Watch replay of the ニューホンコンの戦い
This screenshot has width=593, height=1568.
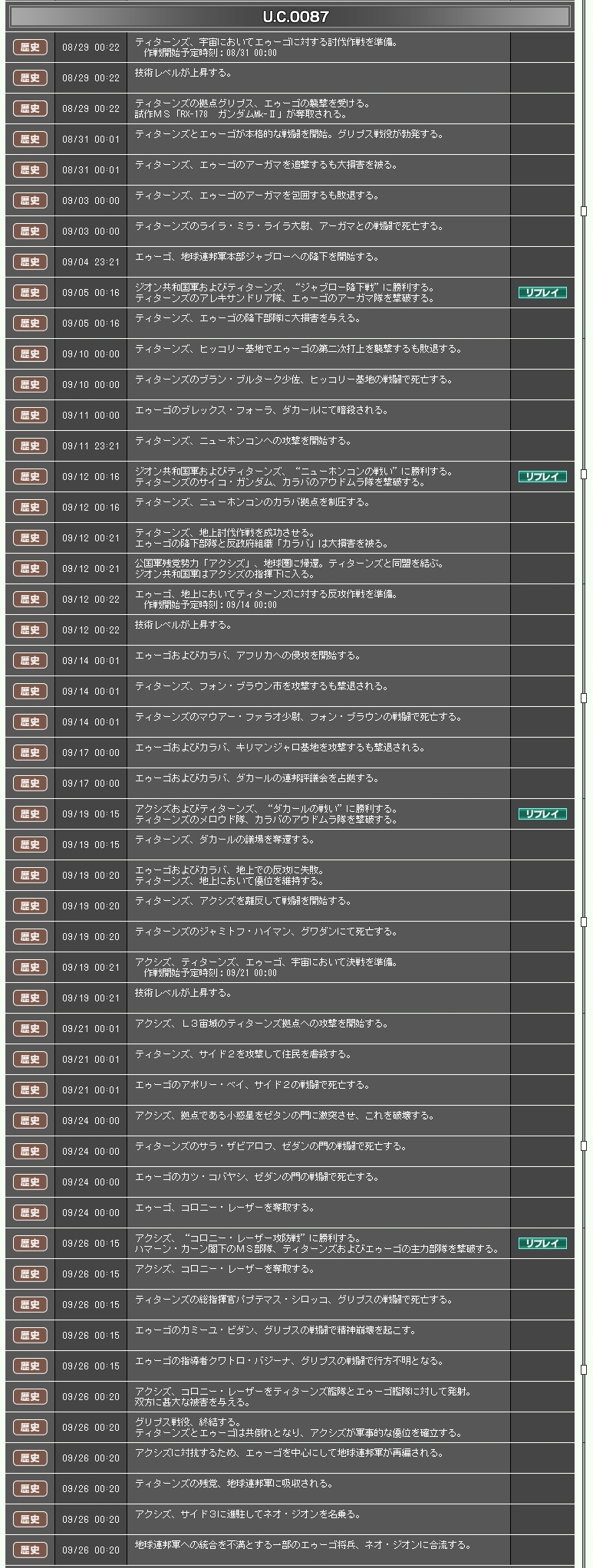pos(542,476)
